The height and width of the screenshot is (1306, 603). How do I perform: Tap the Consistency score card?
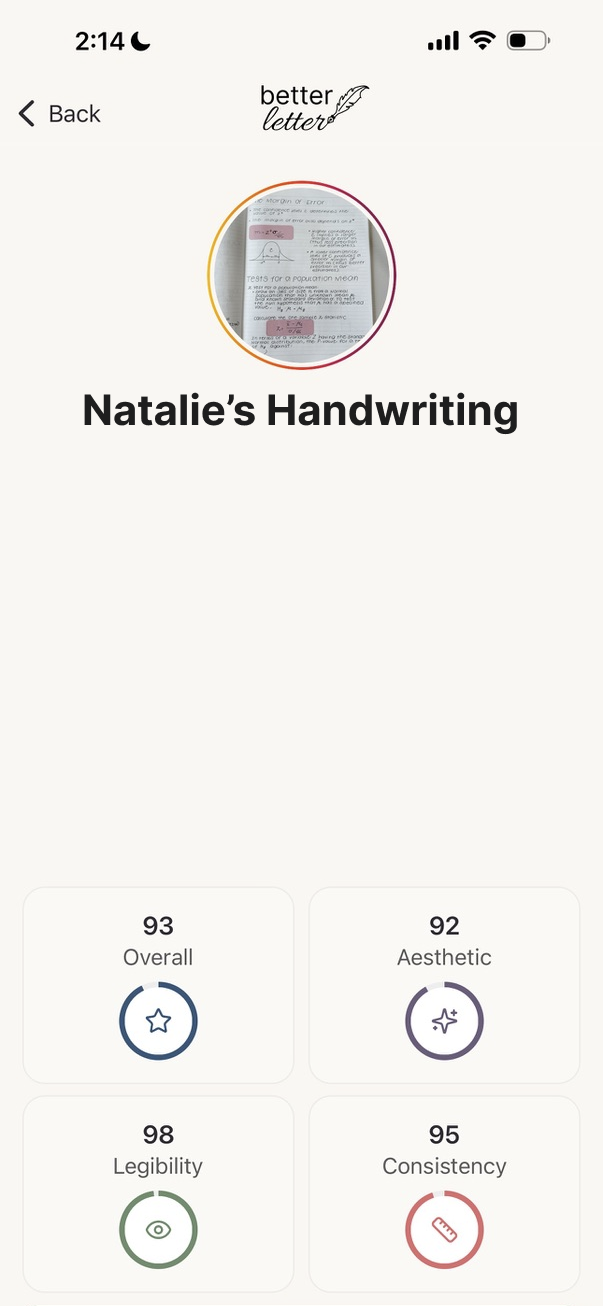click(x=444, y=1193)
